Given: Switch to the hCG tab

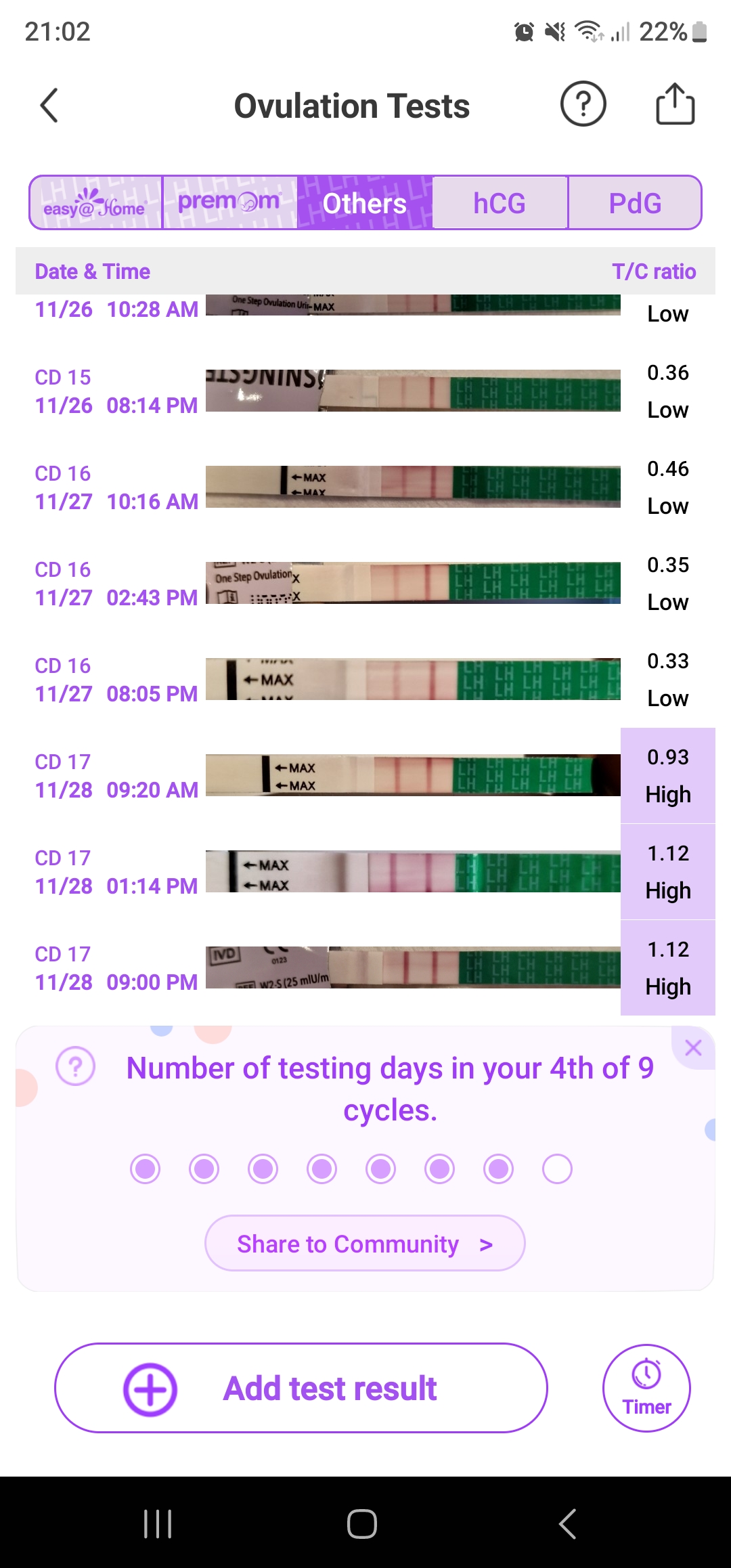Looking at the screenshot, I should [500, 203].
